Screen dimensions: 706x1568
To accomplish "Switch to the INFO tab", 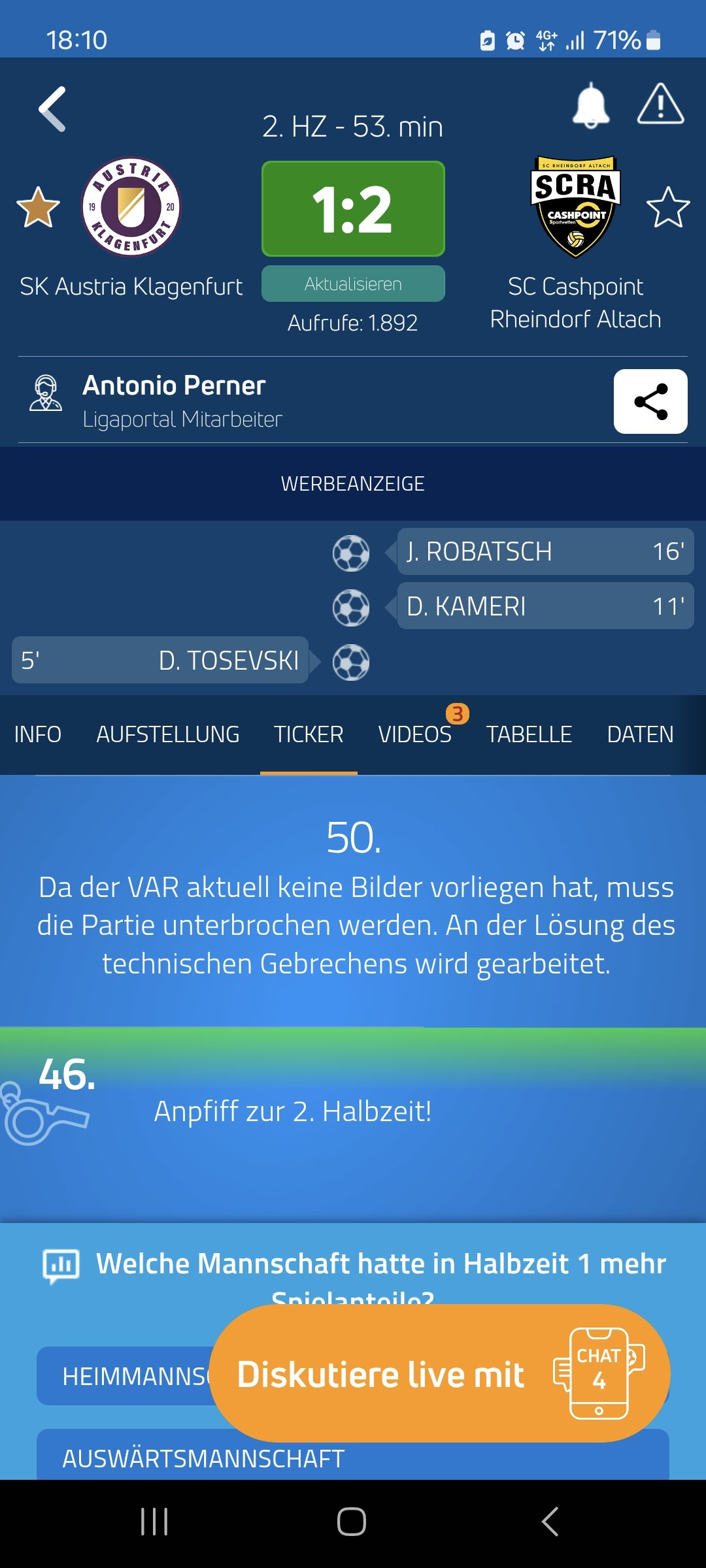I will click(38, 734).
